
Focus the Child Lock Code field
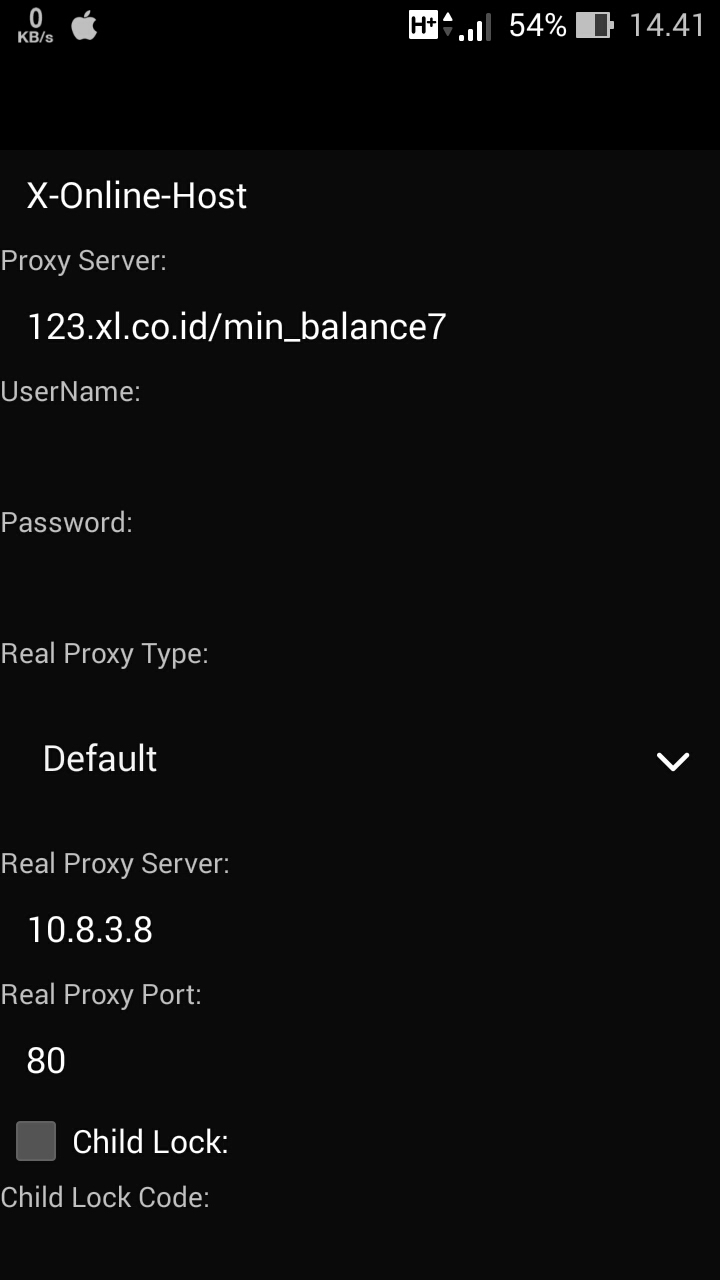click(x=360, y=1254)
